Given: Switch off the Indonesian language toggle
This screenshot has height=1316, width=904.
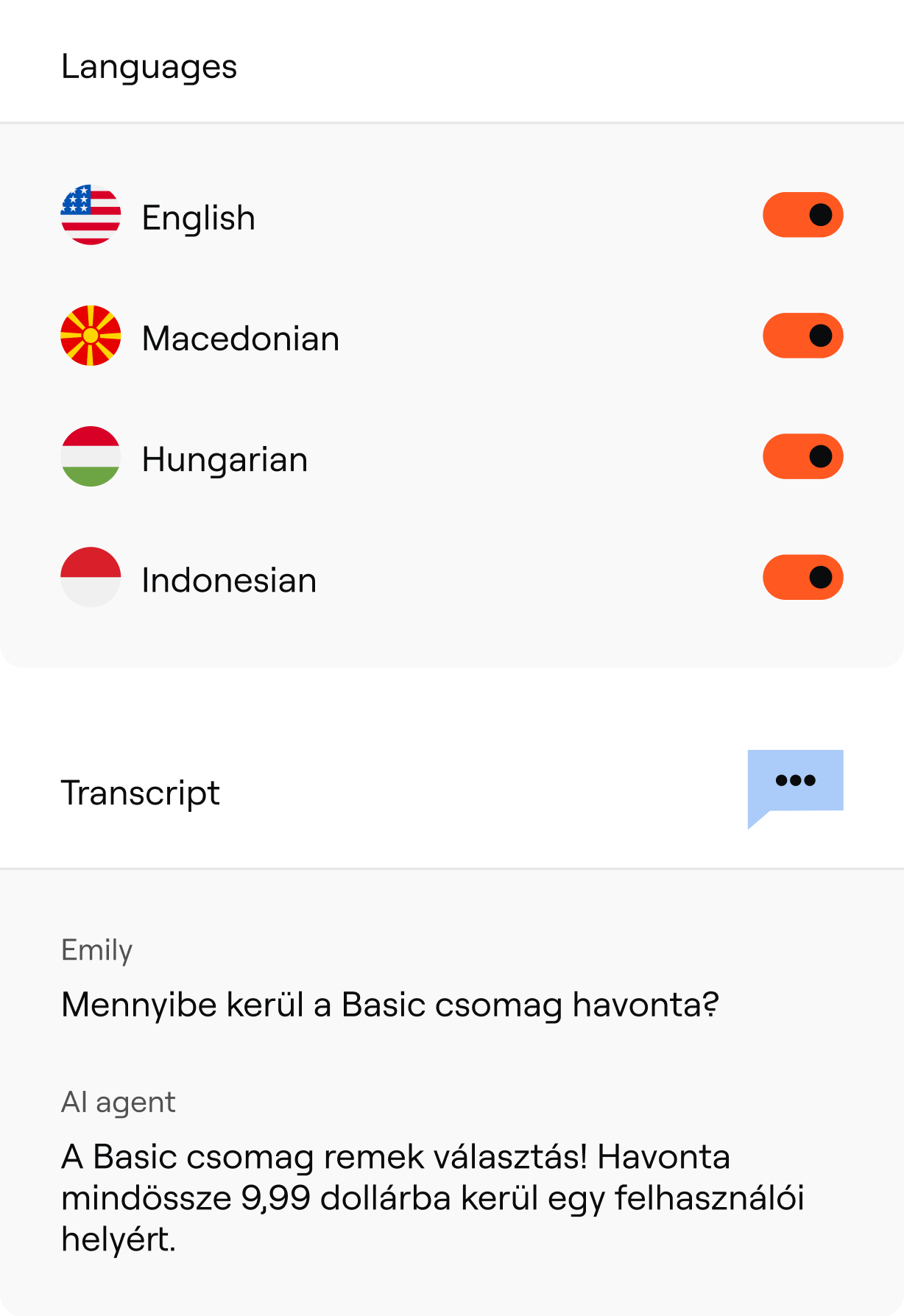Looking at the screenshot, I should tap(802, 577).
